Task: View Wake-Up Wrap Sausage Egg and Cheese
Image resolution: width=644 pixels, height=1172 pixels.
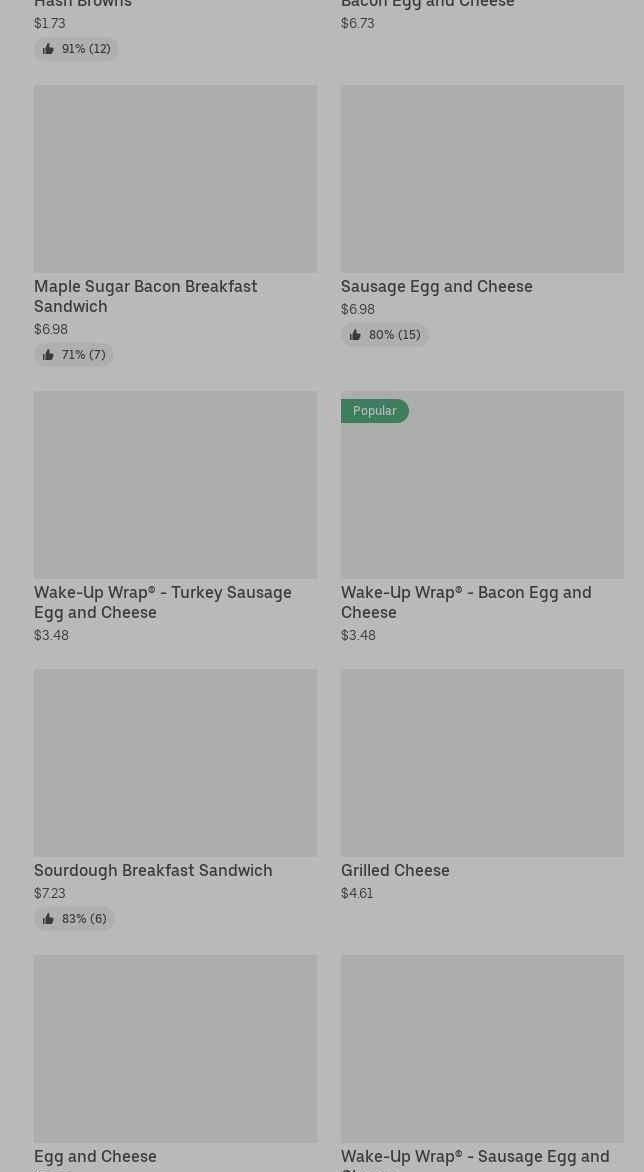Action: point(482,1049)
